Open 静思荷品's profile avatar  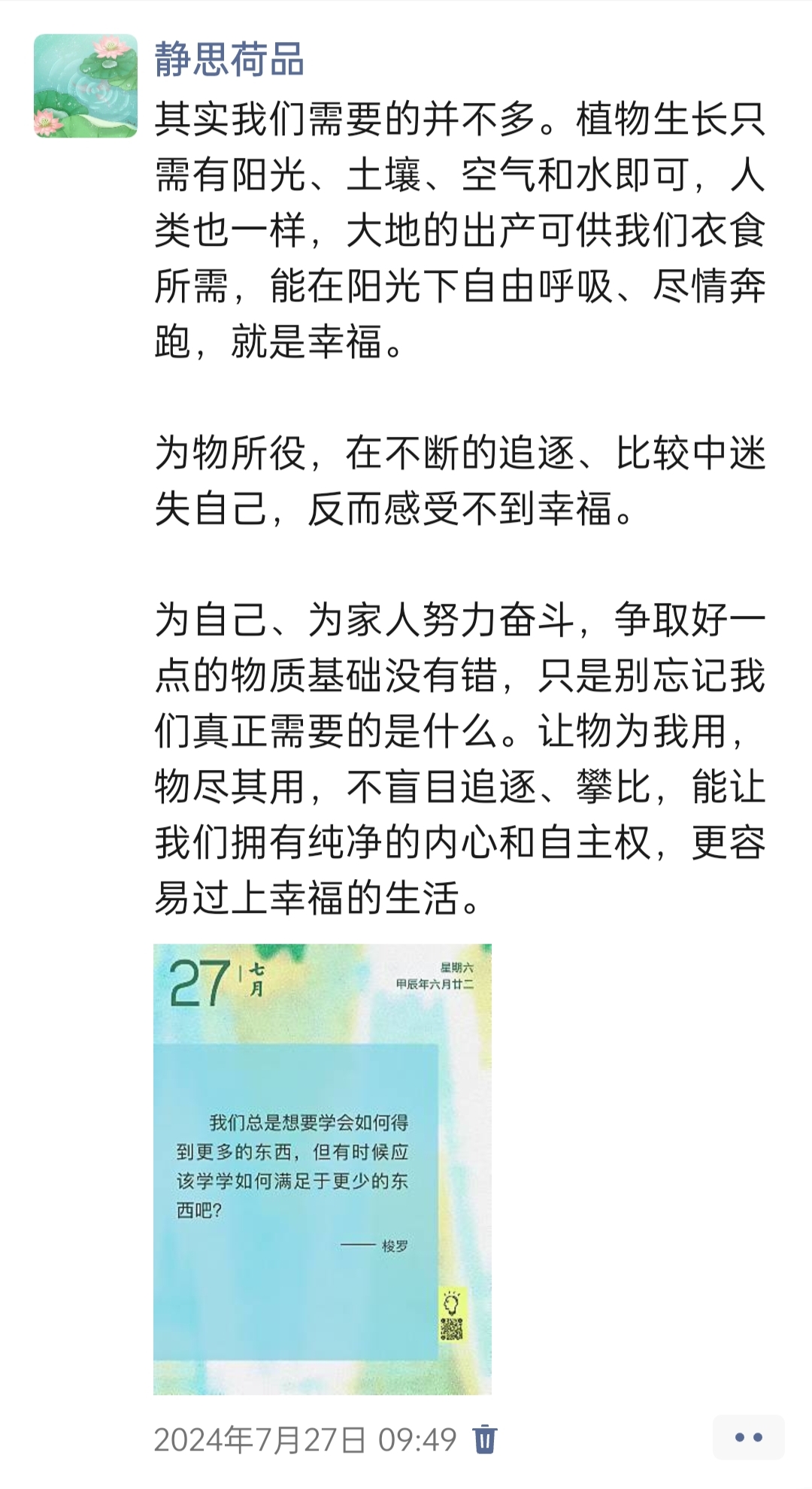click(86, 86)
